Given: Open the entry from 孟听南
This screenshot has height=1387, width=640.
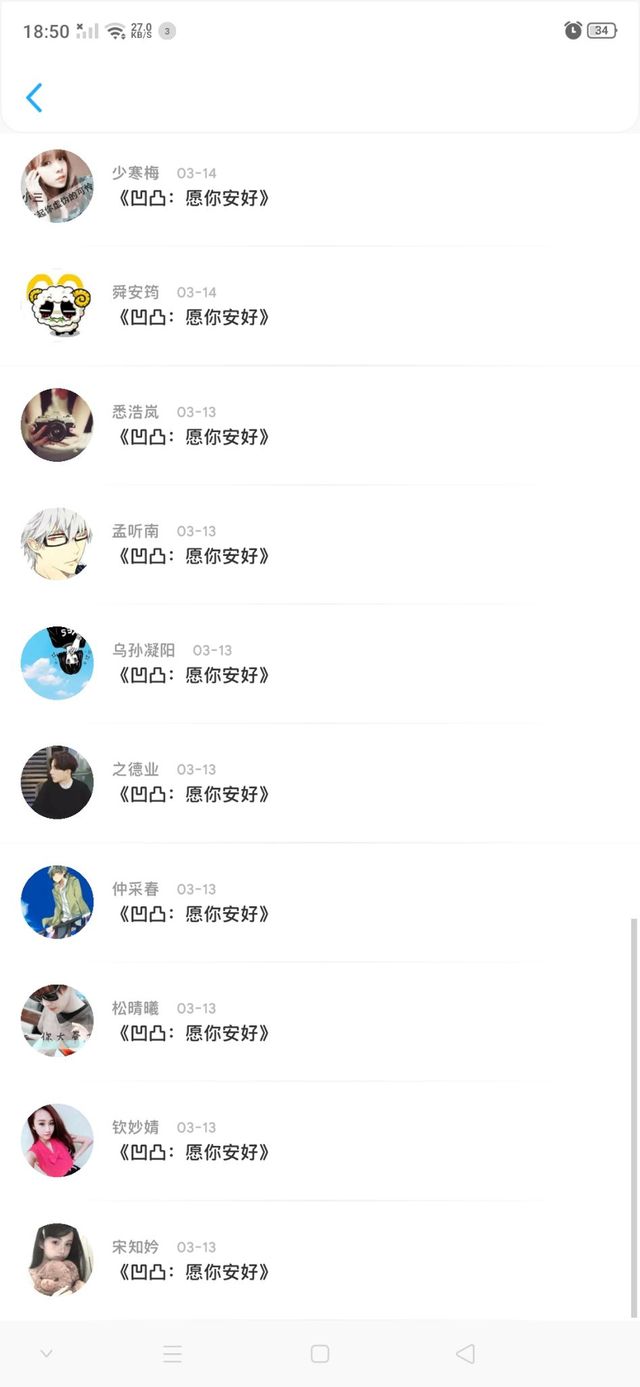Looking at the screenshot, I should [320, 544].
